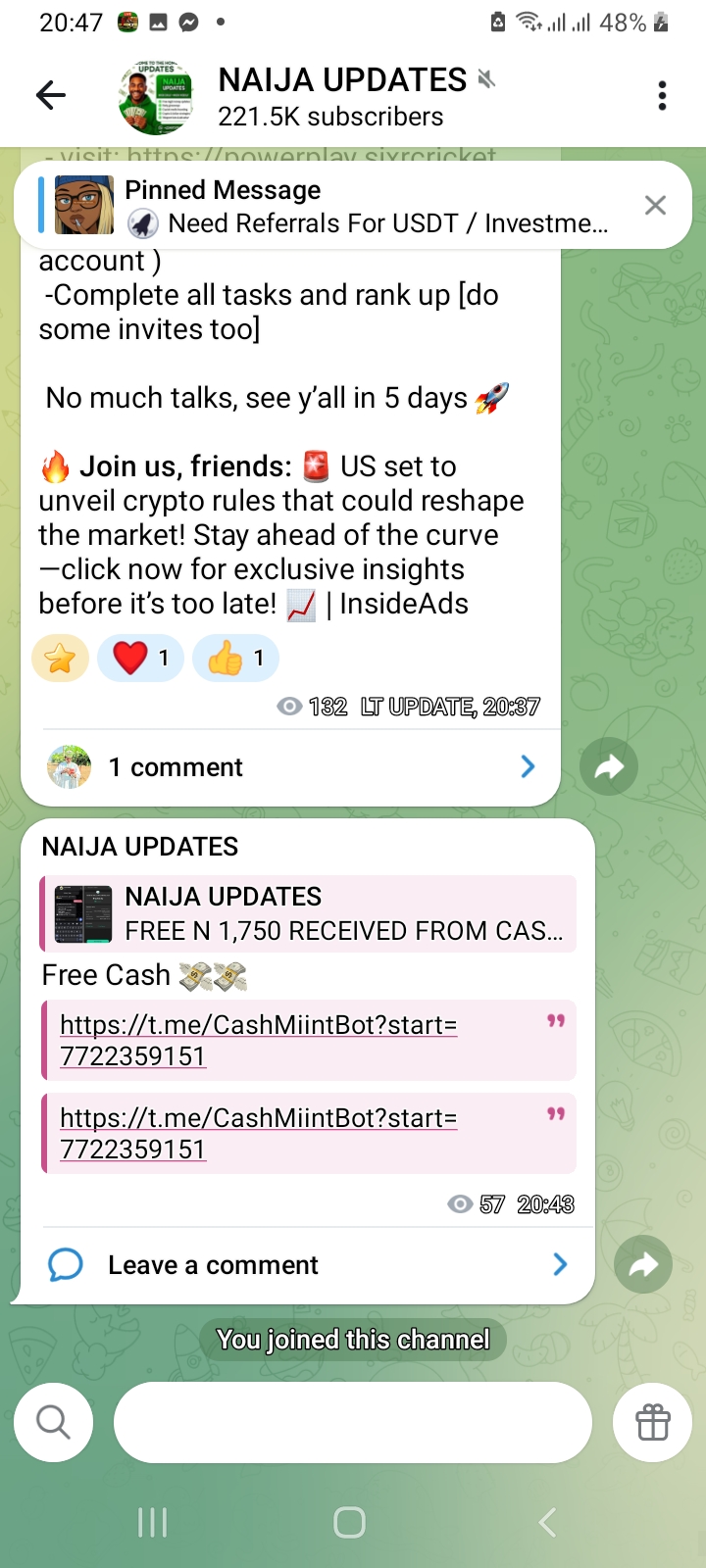Open the 1 comment thread
706x1568 pixels.
tap(290, 767)
